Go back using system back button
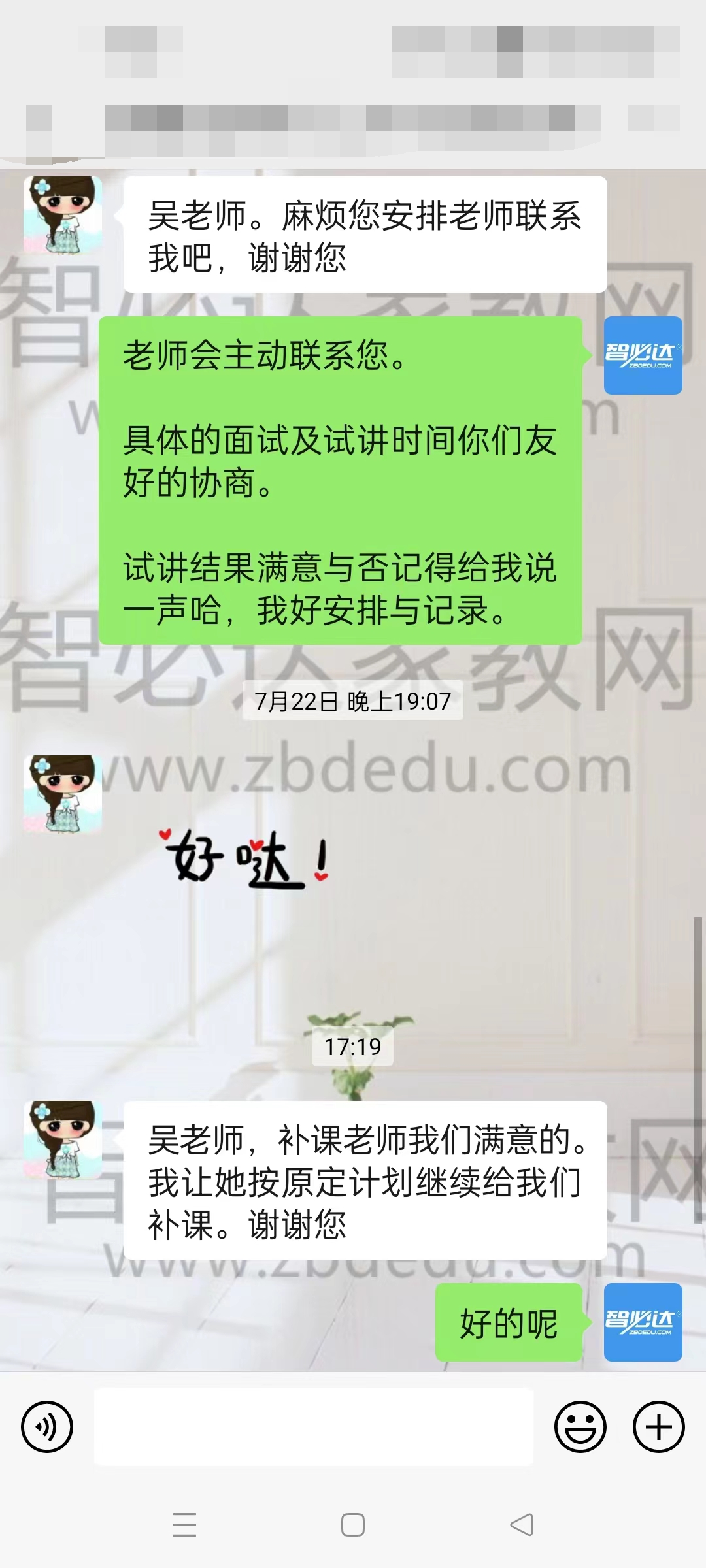This screenshot has width=706, height=1568. (522, 1525)
